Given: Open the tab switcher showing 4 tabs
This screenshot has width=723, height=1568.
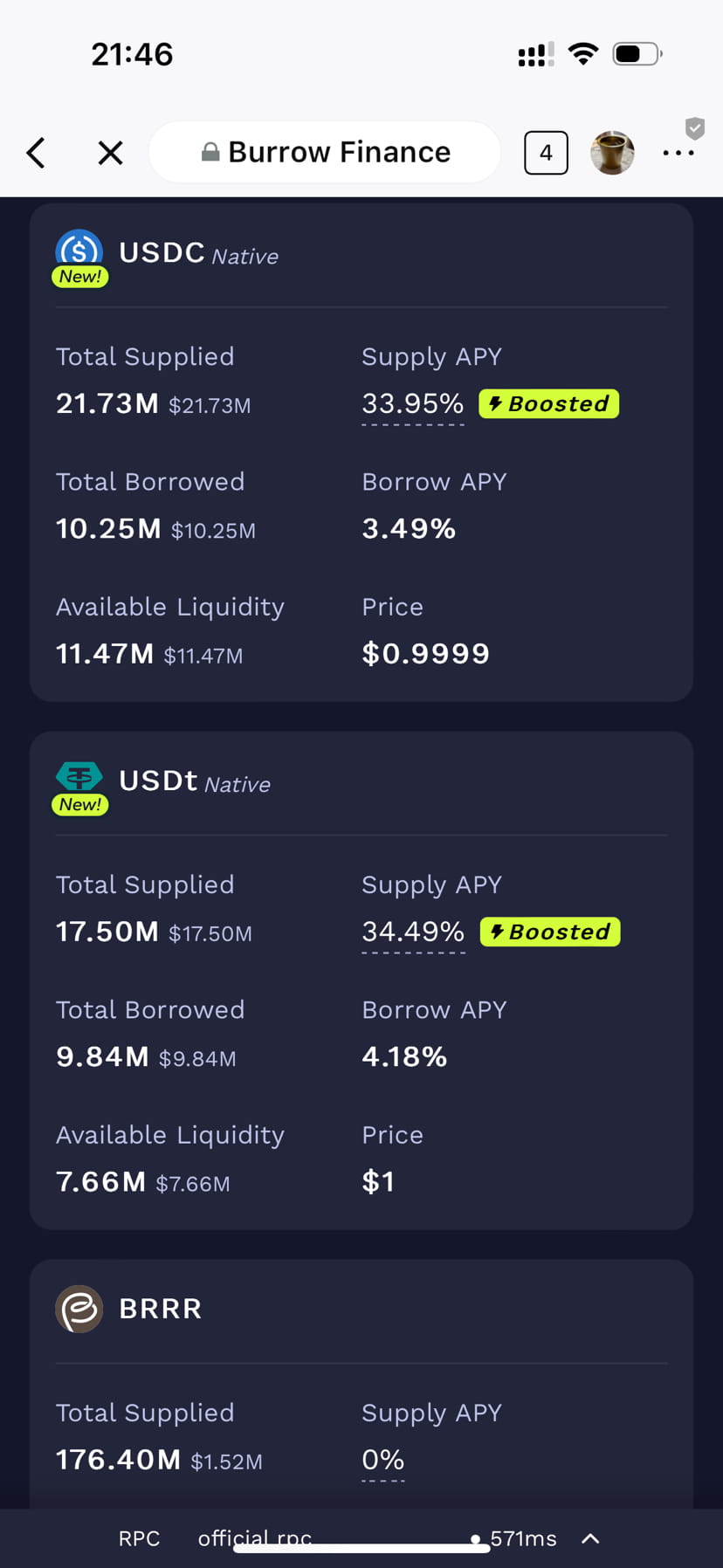Looking at the screenshot, I should click(546, 152).
